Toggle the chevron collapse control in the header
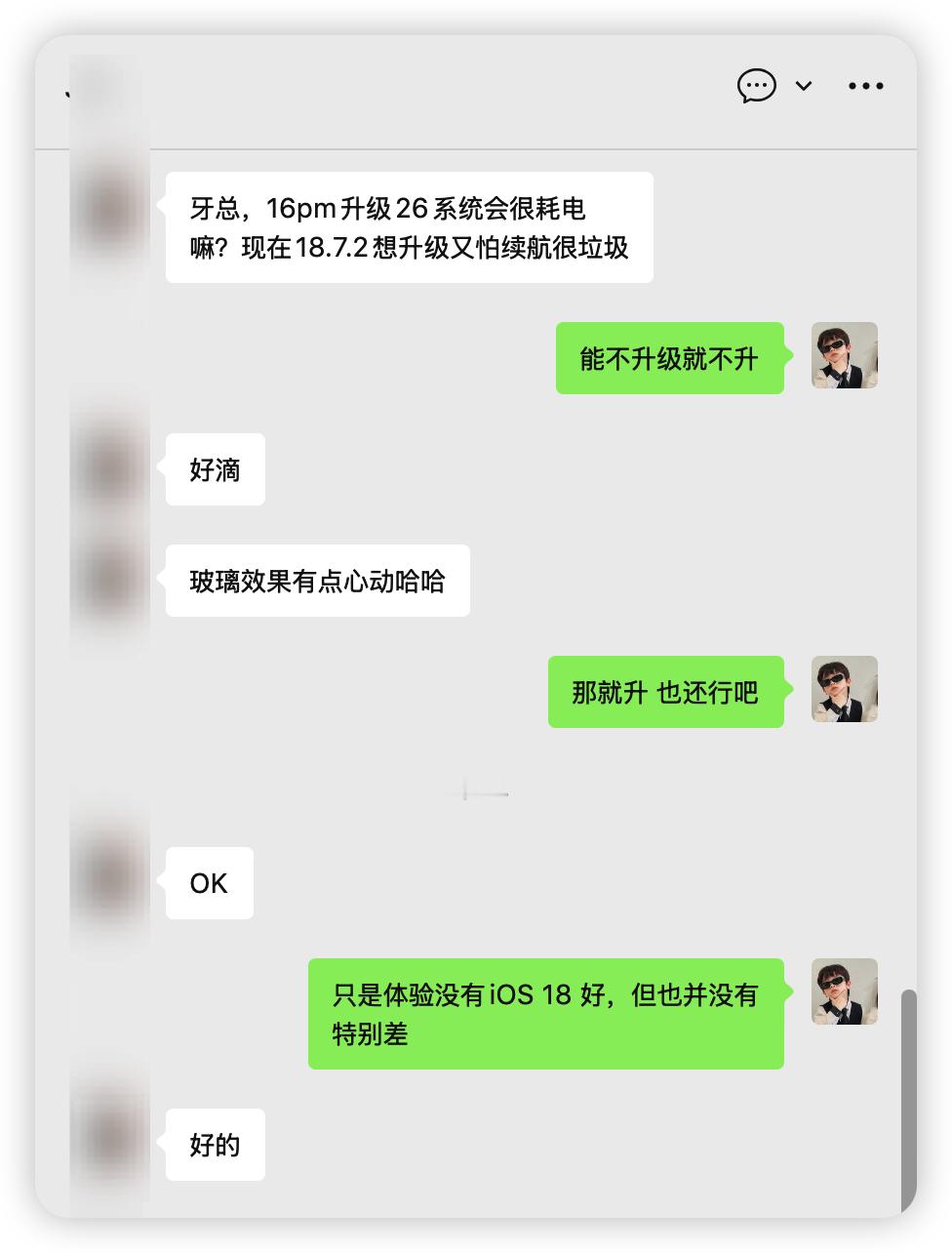Screen dimensions: 952x1253 [804, 87]
